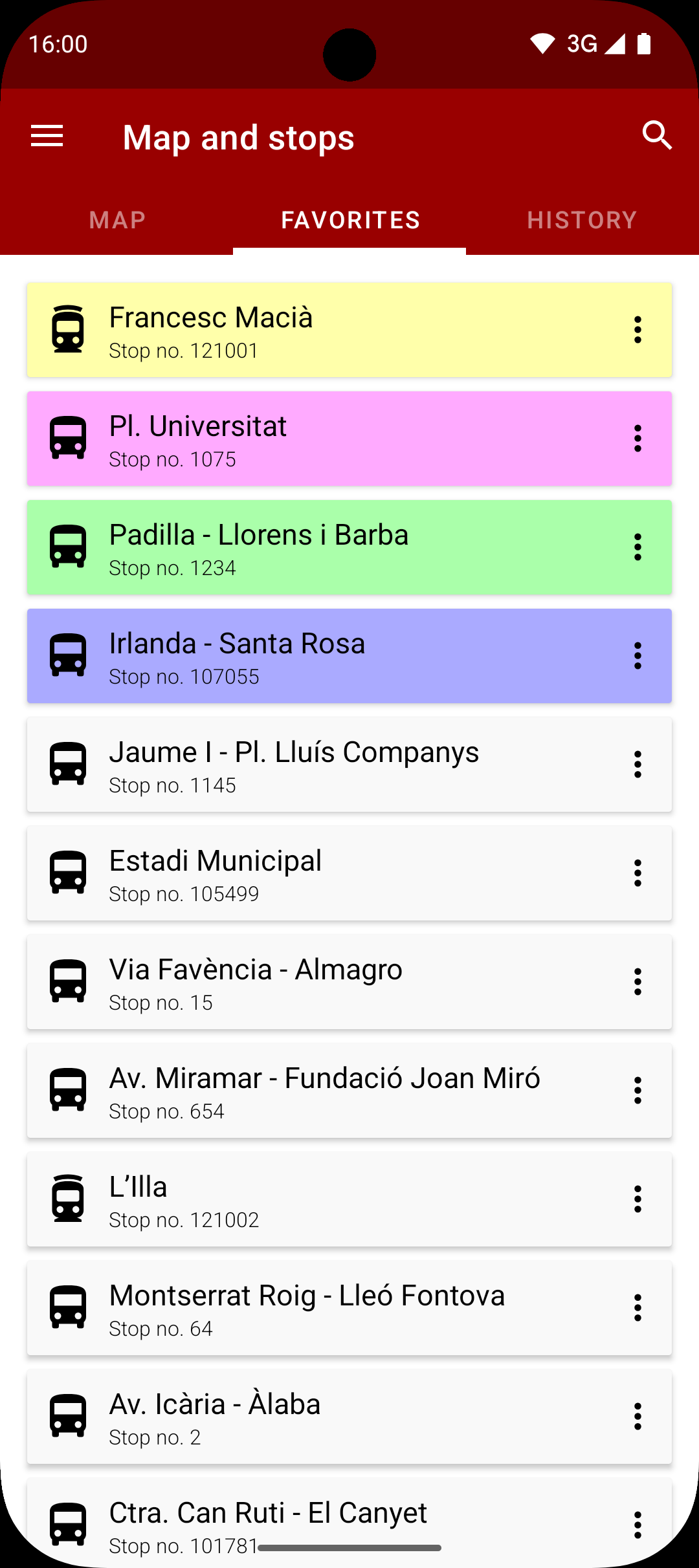The height and width of the screenshot is (1568, 699).
Task: Open more options for Pl. Universitat
Action: [638, 439]
